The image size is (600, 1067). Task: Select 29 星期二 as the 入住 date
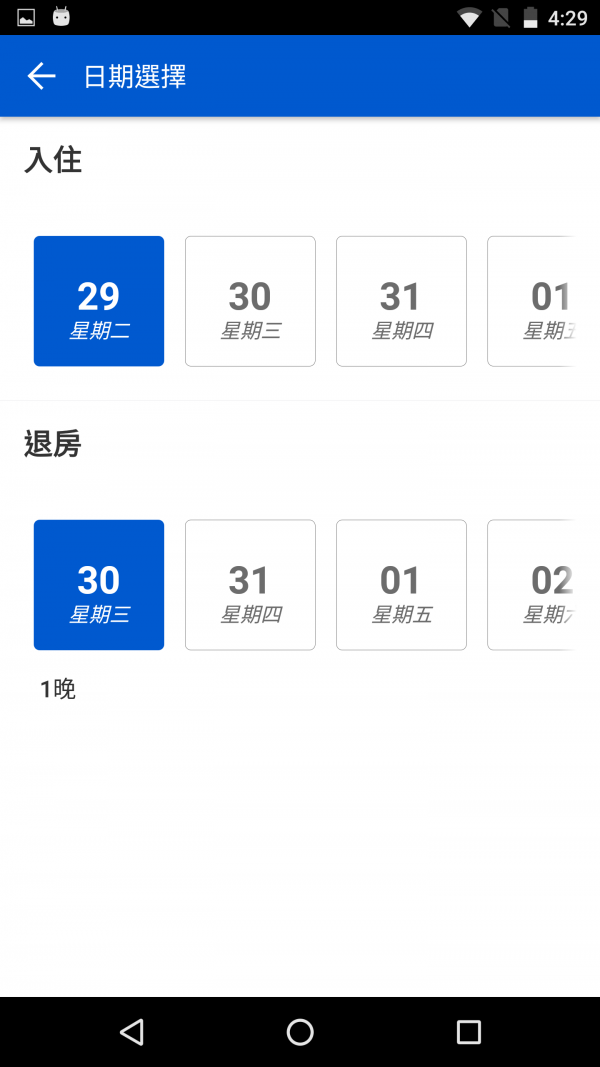pyautogui.click(x=99, y=301)
